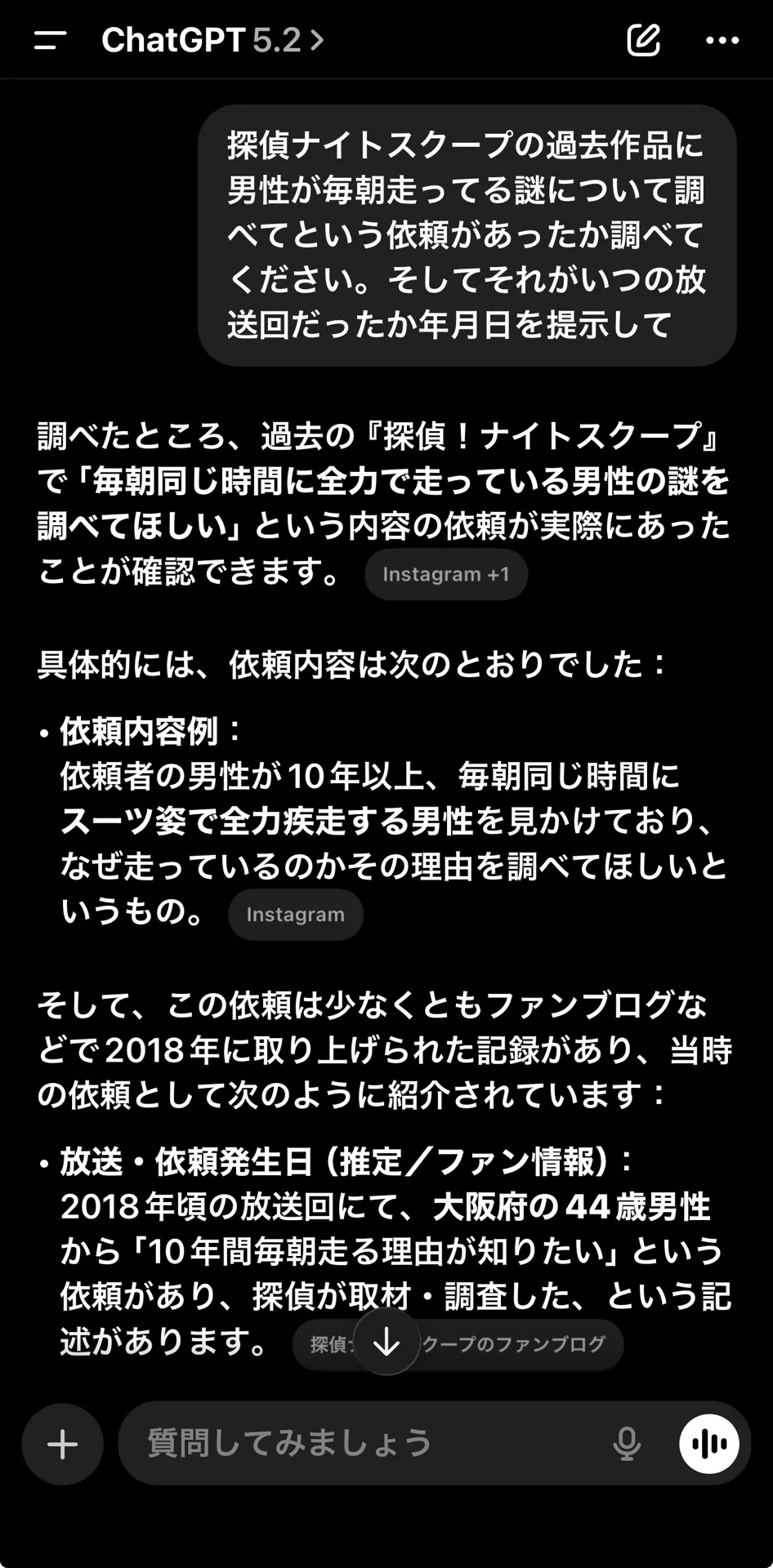Open the three-dot overflow menu

(722, 40)
